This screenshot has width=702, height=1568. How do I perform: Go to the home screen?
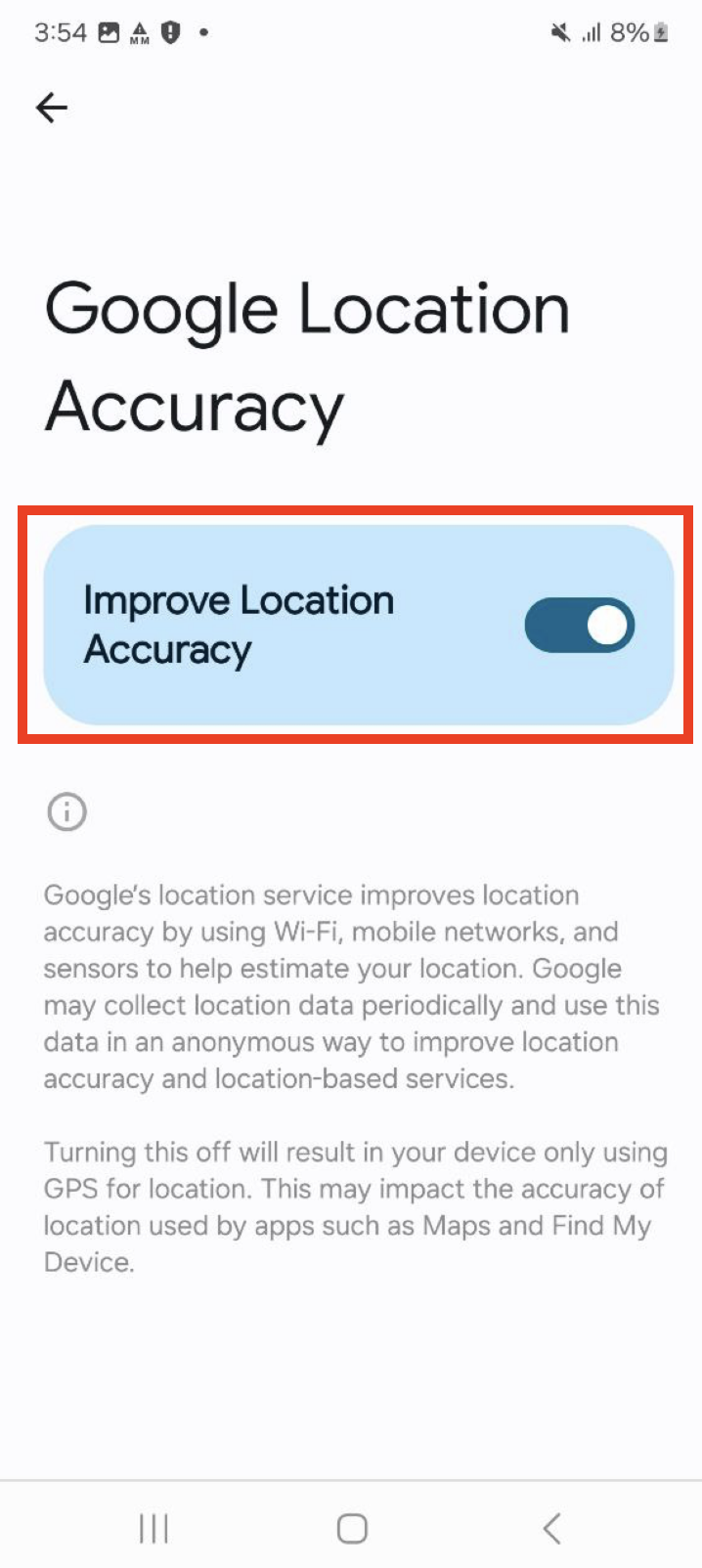click(x=352, y=1528)
